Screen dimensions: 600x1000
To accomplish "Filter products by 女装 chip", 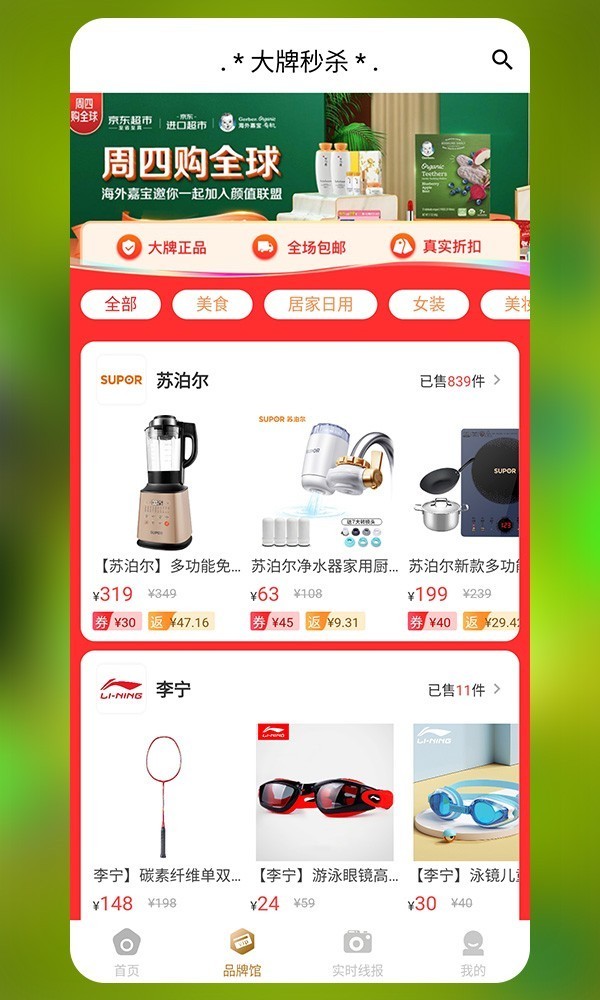I will click(429, 304).
